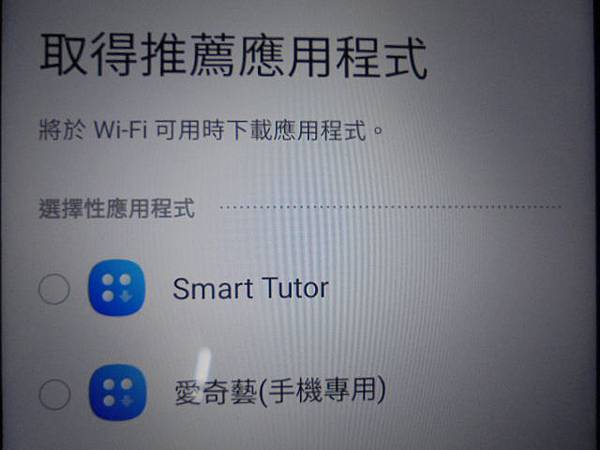Select the 愛奇藝(手機專用) app option
The image size is (600, 450).
[54, 394]
